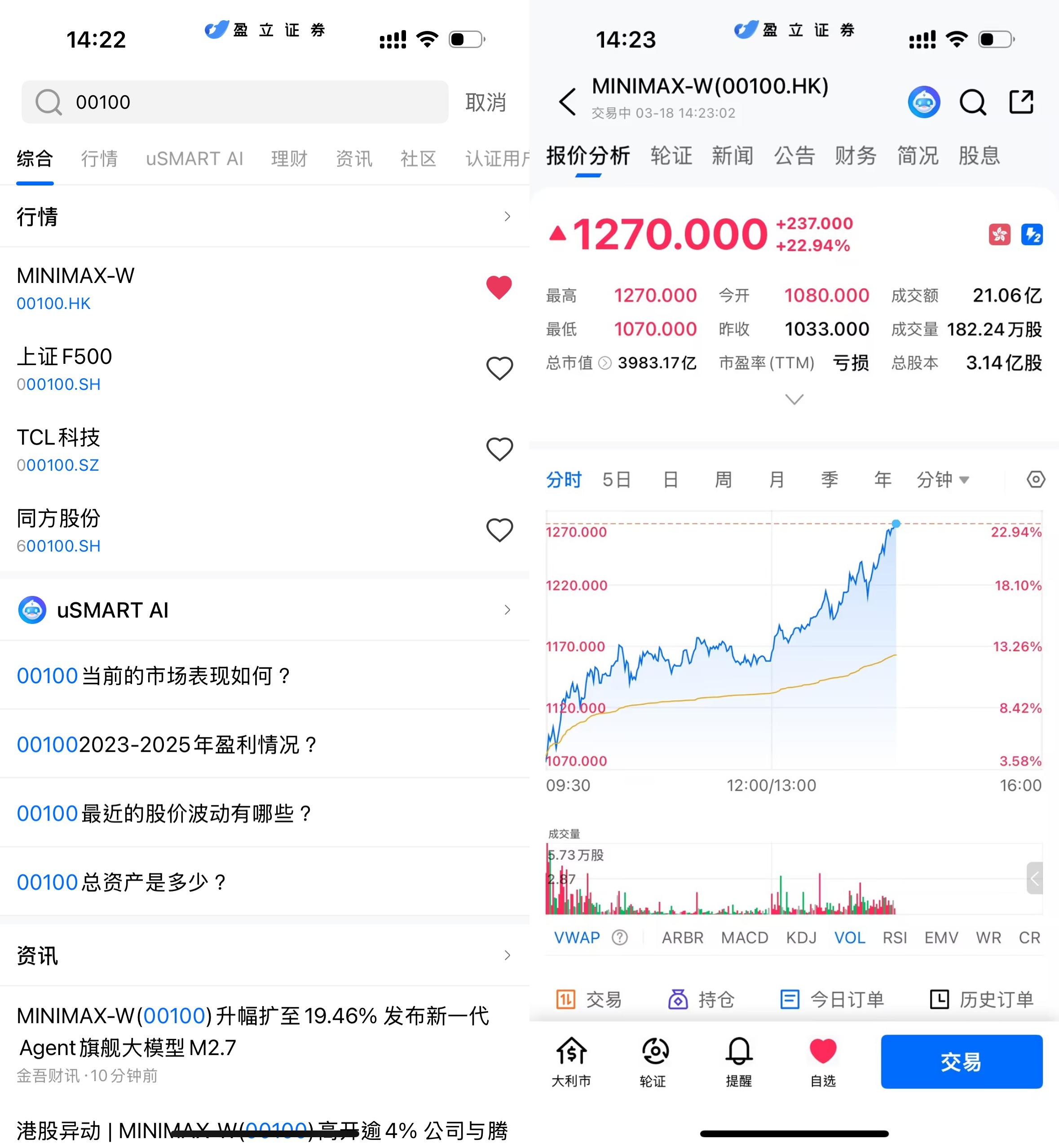Select the 5日 chart period
Viewport: 1059px width, 1148px height.
click(616, 479)
